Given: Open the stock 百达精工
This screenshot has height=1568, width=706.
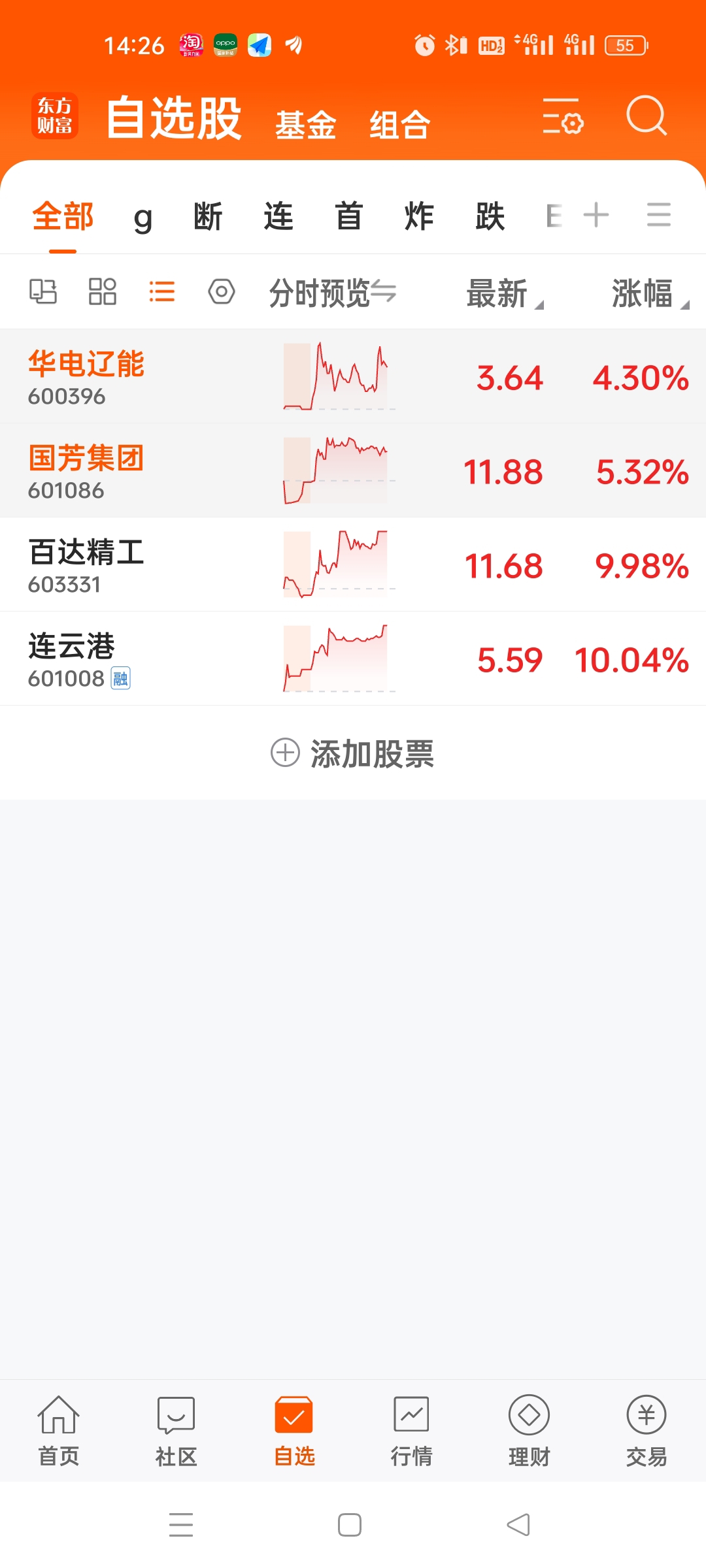Looking at the screenshot, I should click(353, 564).
